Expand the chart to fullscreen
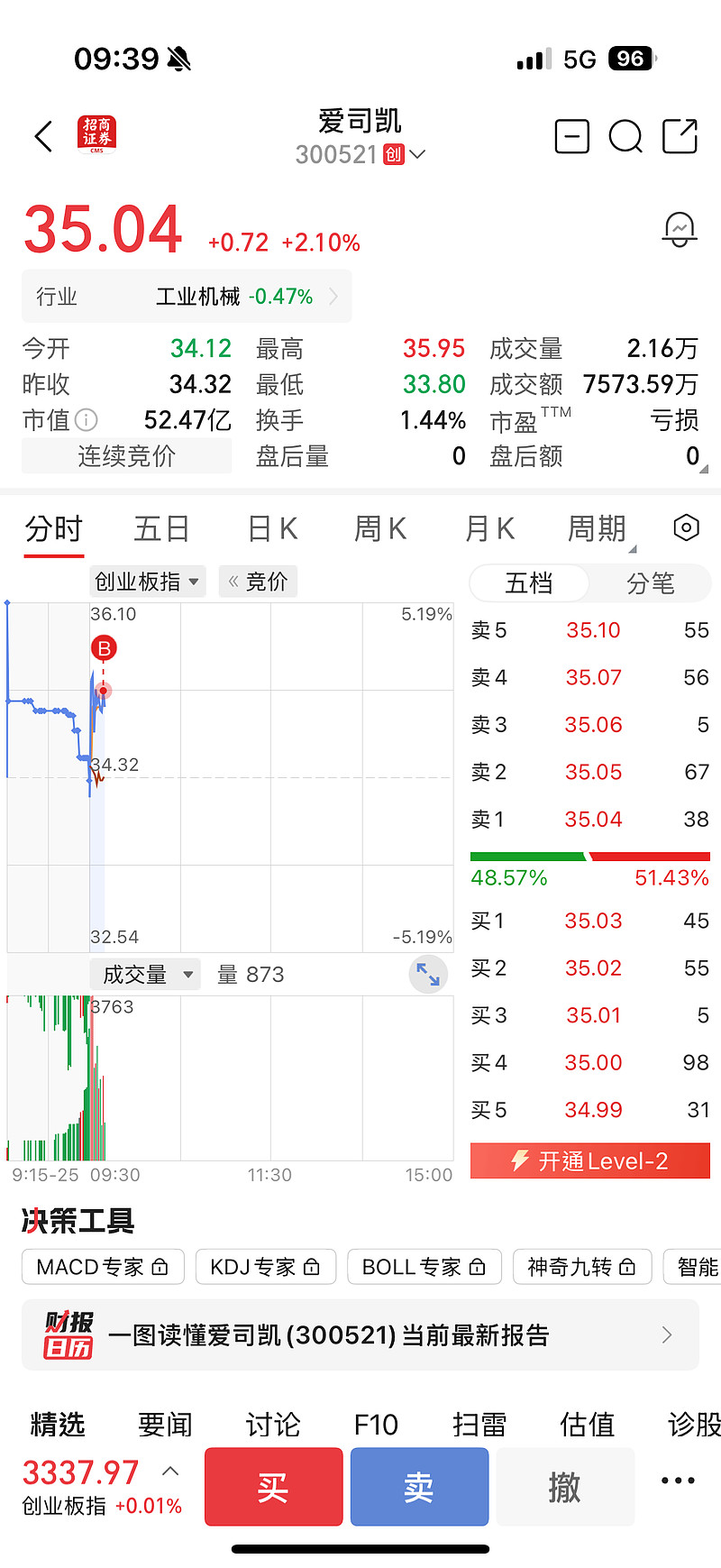This screenshot has width=721, height=1568. [428, 975]
